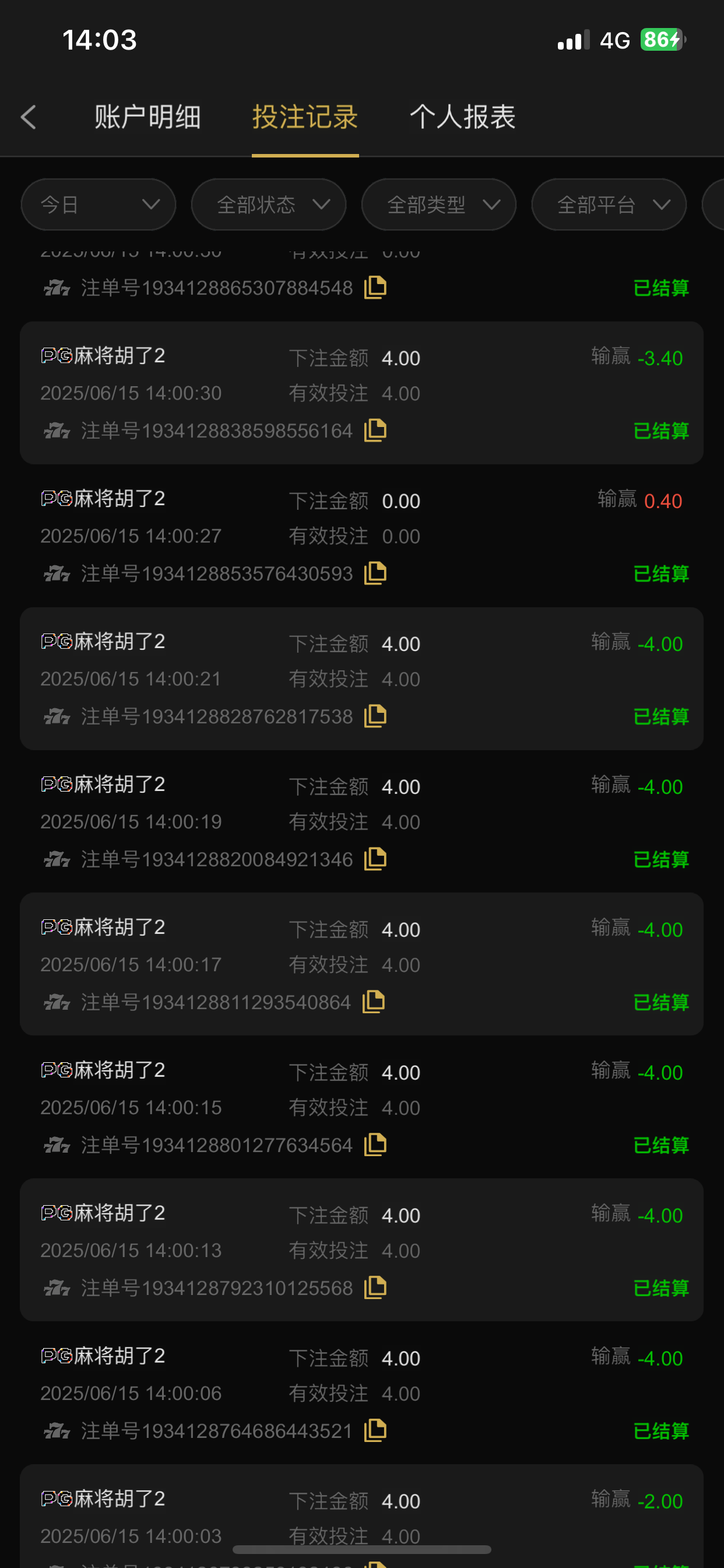Copy bet number 1934128792310125568
Image resolution: width=724 pixels, height=1568 pixels.
click(x=375, y=1288)
